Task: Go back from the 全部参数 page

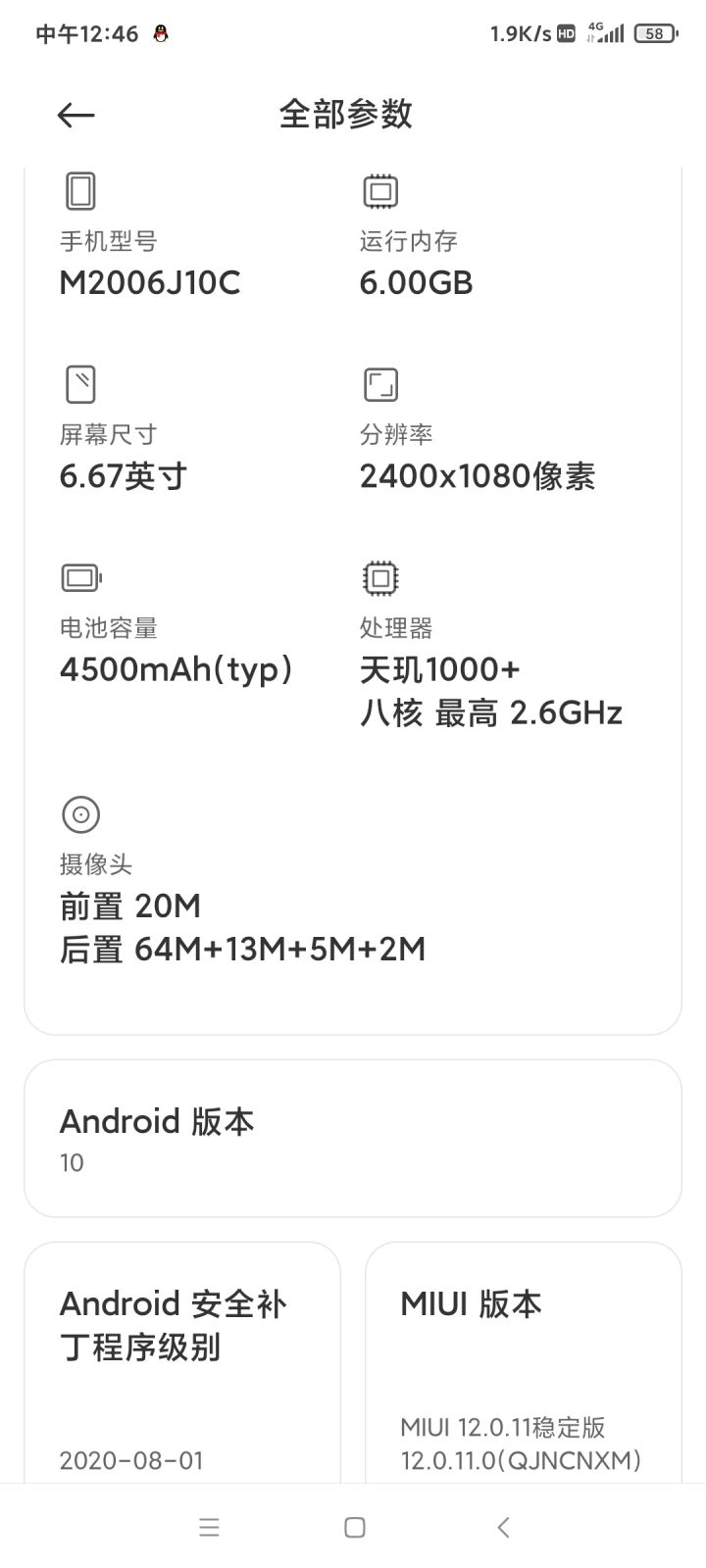Action: (x=76, y=116)
